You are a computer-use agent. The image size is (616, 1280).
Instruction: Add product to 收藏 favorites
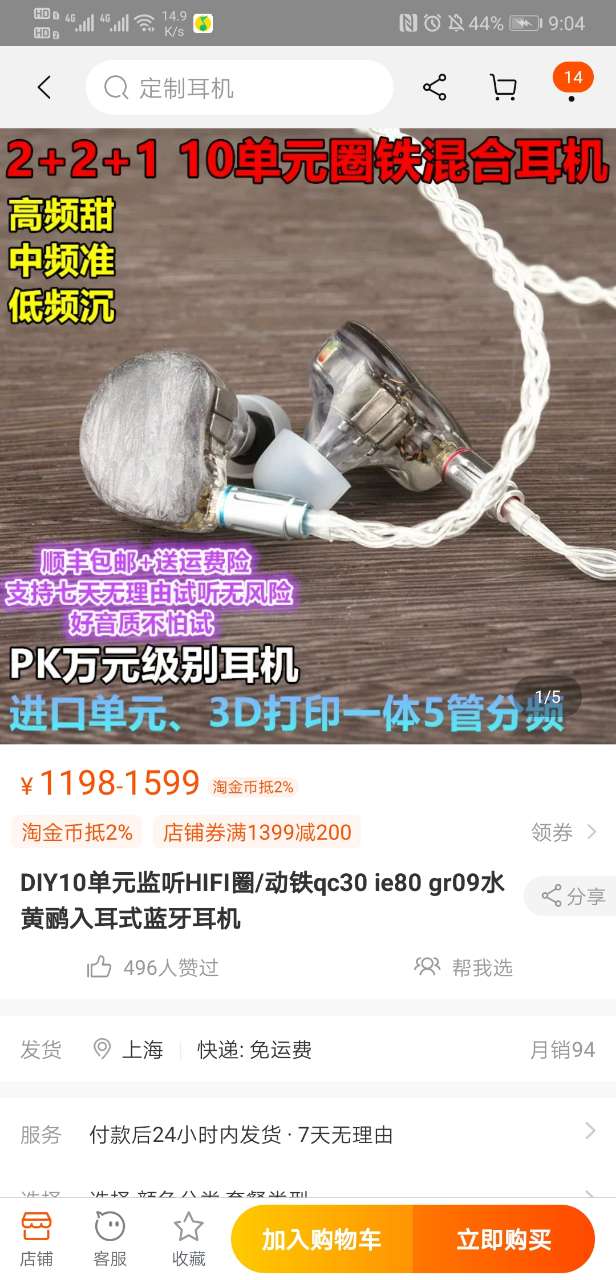(188, 1238)
